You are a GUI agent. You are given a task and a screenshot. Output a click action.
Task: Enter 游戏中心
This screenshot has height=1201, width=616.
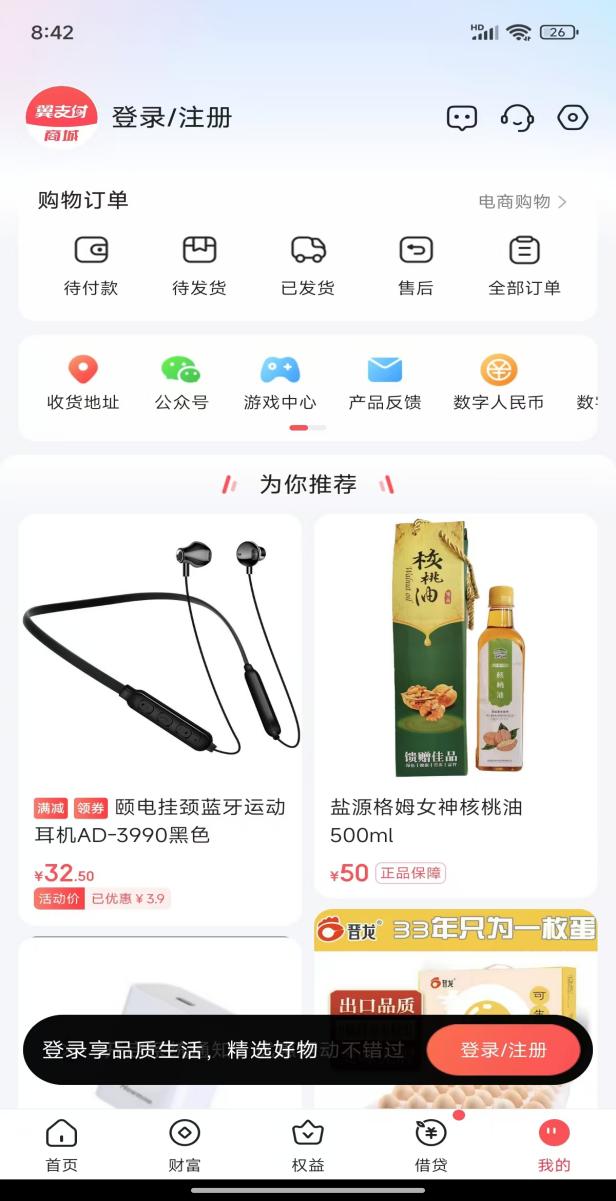[x=280, y=383]
